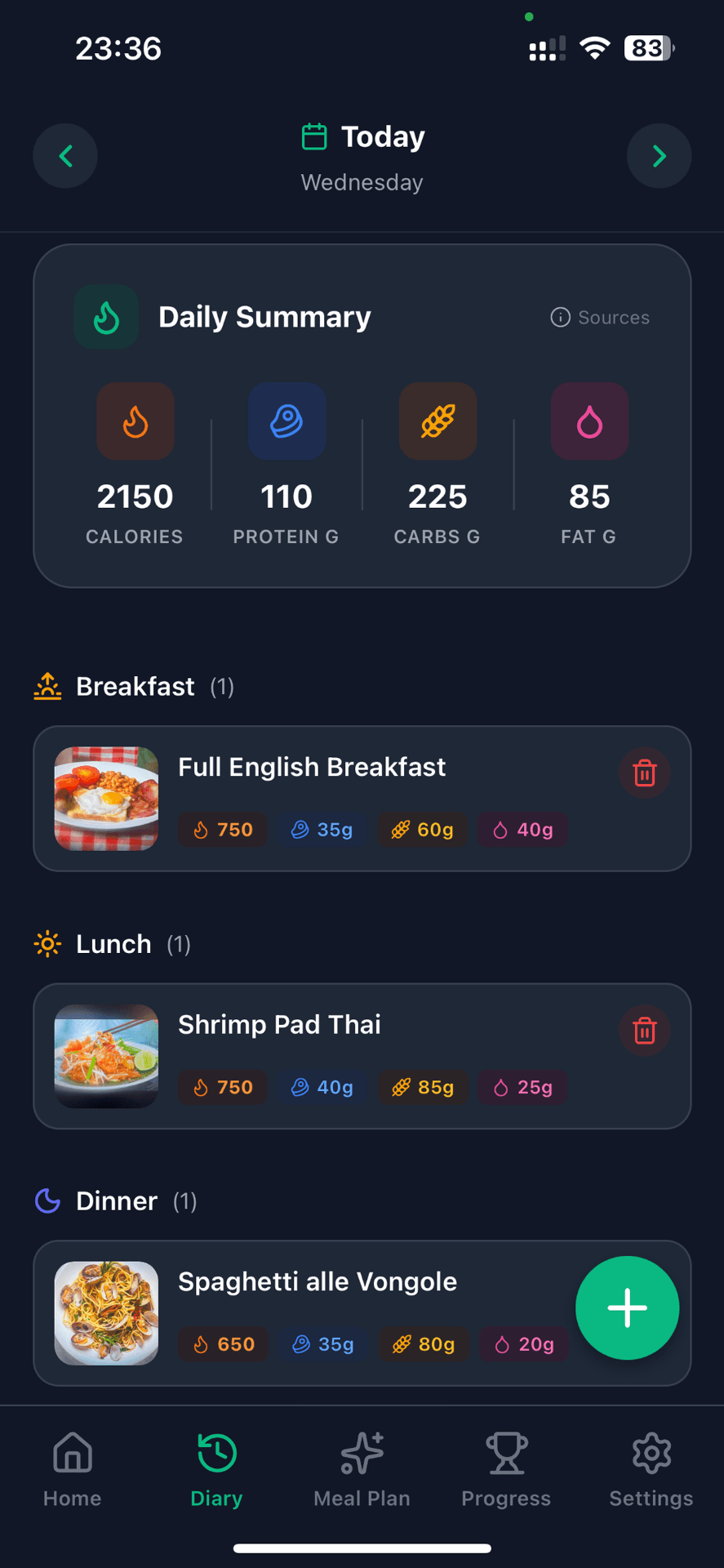Viewport: 724px width, 1568px height.
Task: Tap the moon icon beside Dinner
Action: tap(47, 1200)
